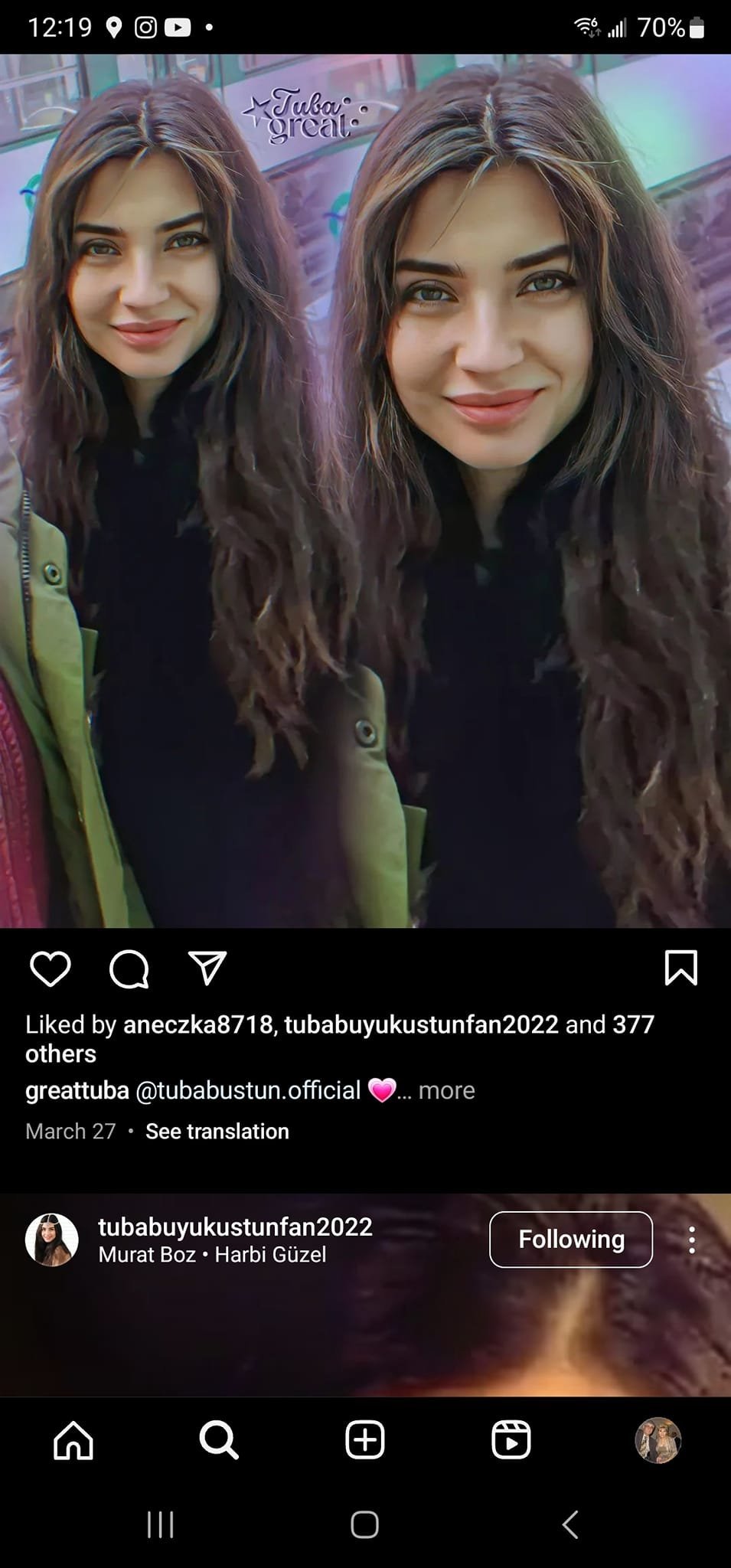The image size is (731, 1568).
Task: Open my profile tab
Action: [658, 1441]
